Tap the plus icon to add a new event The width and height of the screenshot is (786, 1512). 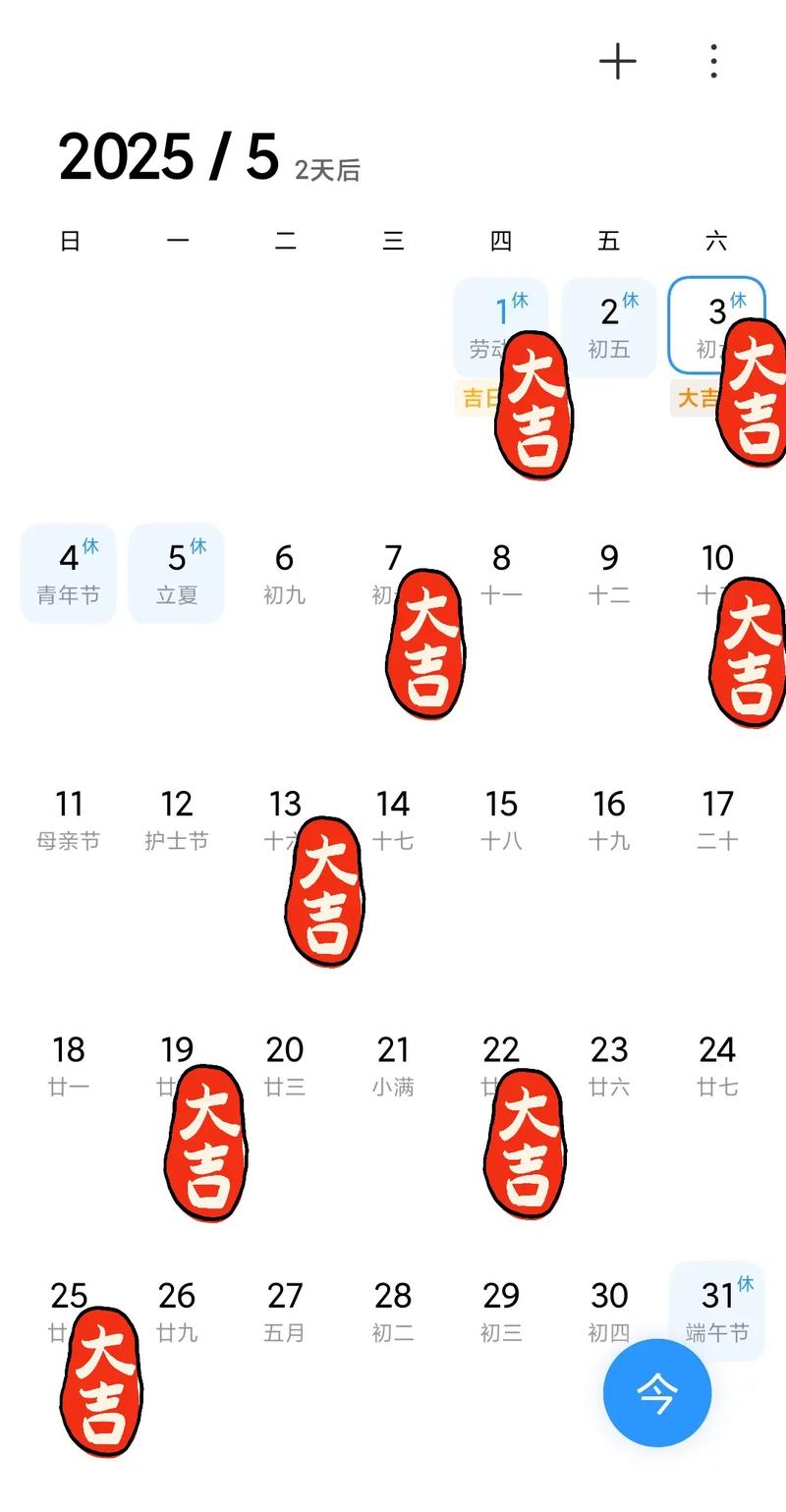(618, 61)
